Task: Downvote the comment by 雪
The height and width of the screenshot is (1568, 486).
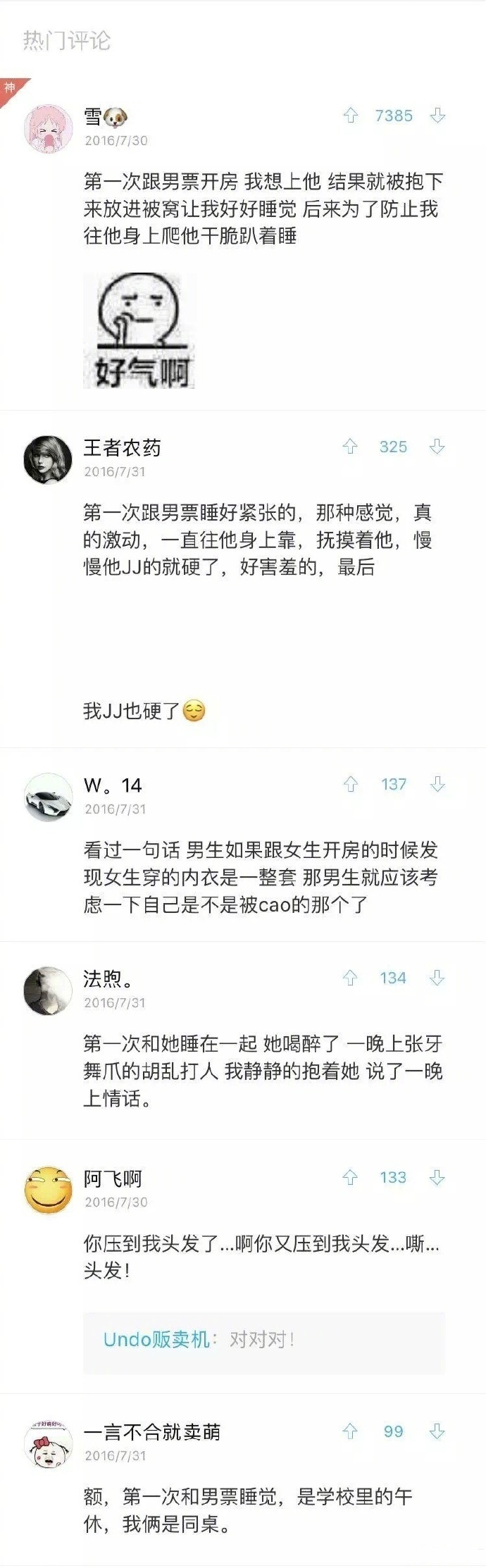Action: click(437, 116)
